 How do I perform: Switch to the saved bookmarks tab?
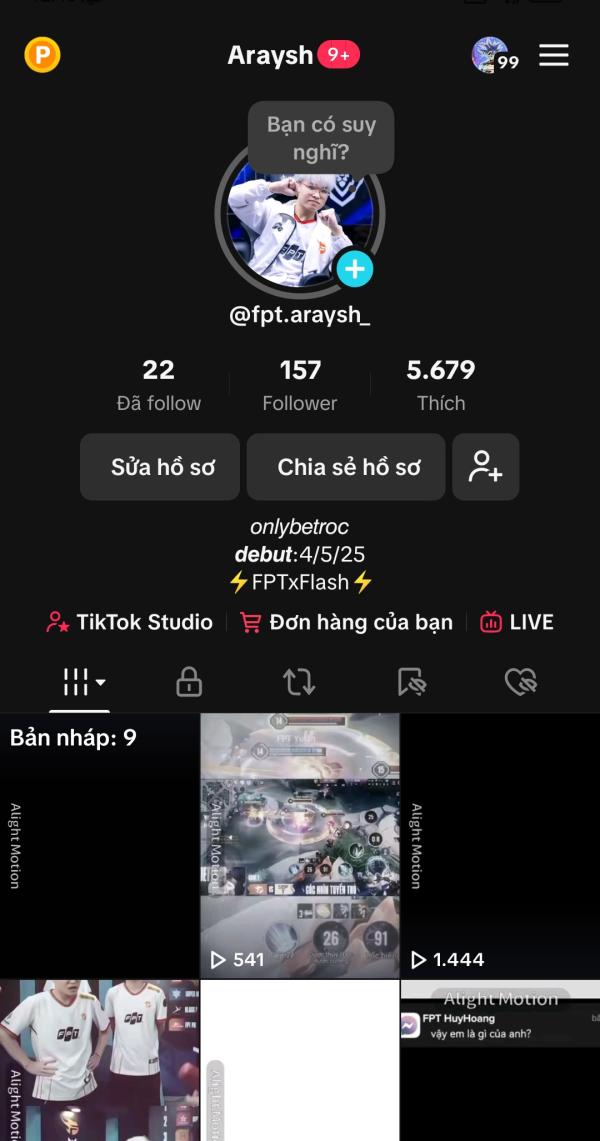click(411, 682)
